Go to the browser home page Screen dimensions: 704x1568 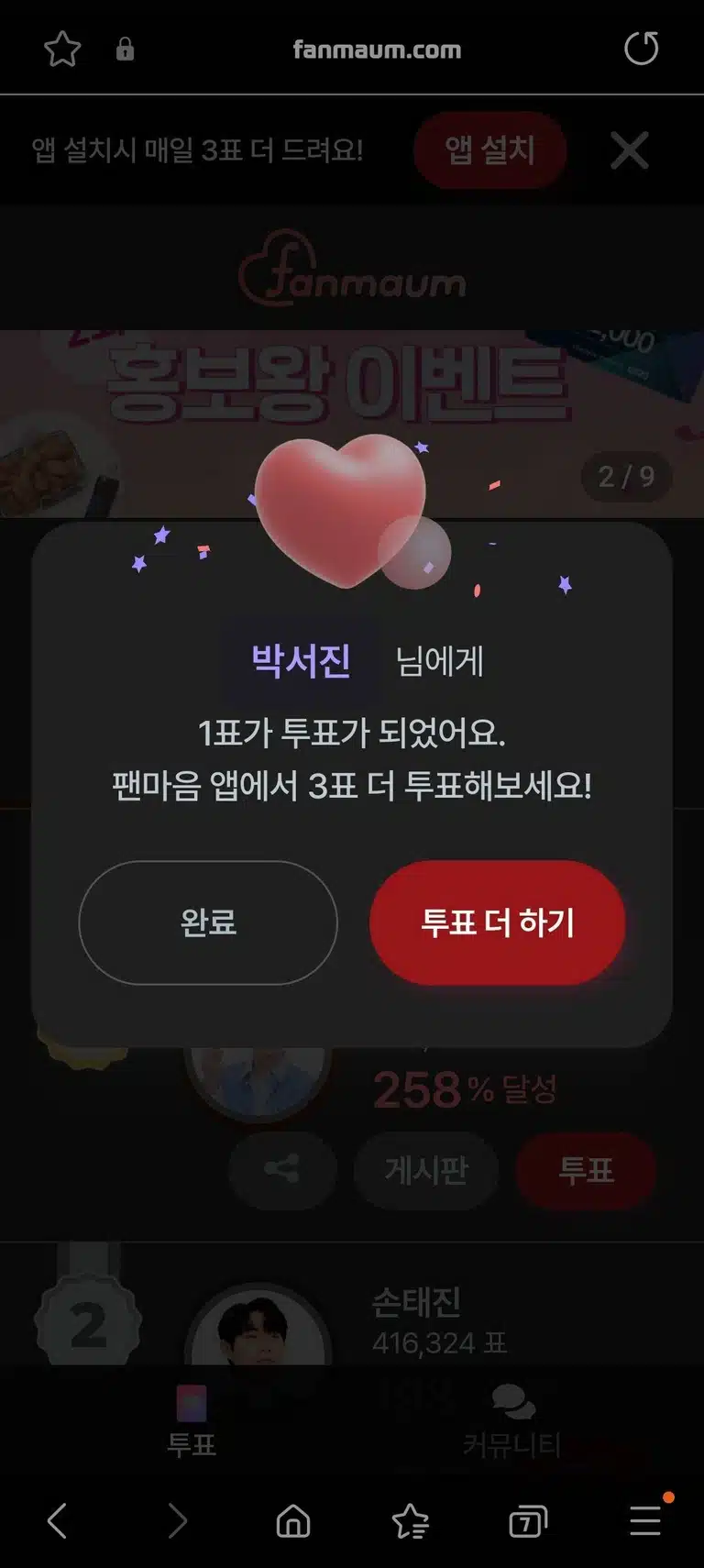click(x=293, y=1521)
